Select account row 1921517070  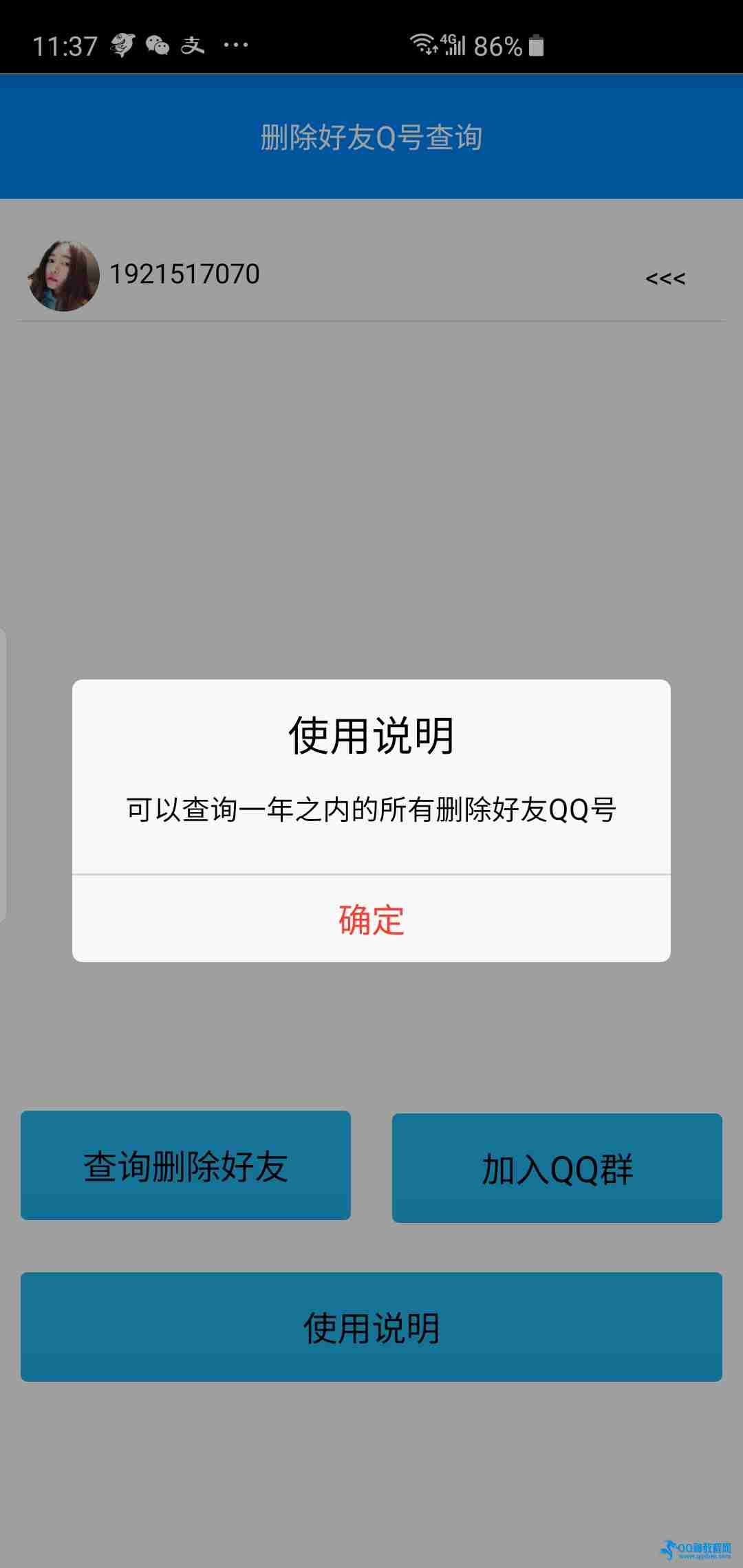coord(184,274)
